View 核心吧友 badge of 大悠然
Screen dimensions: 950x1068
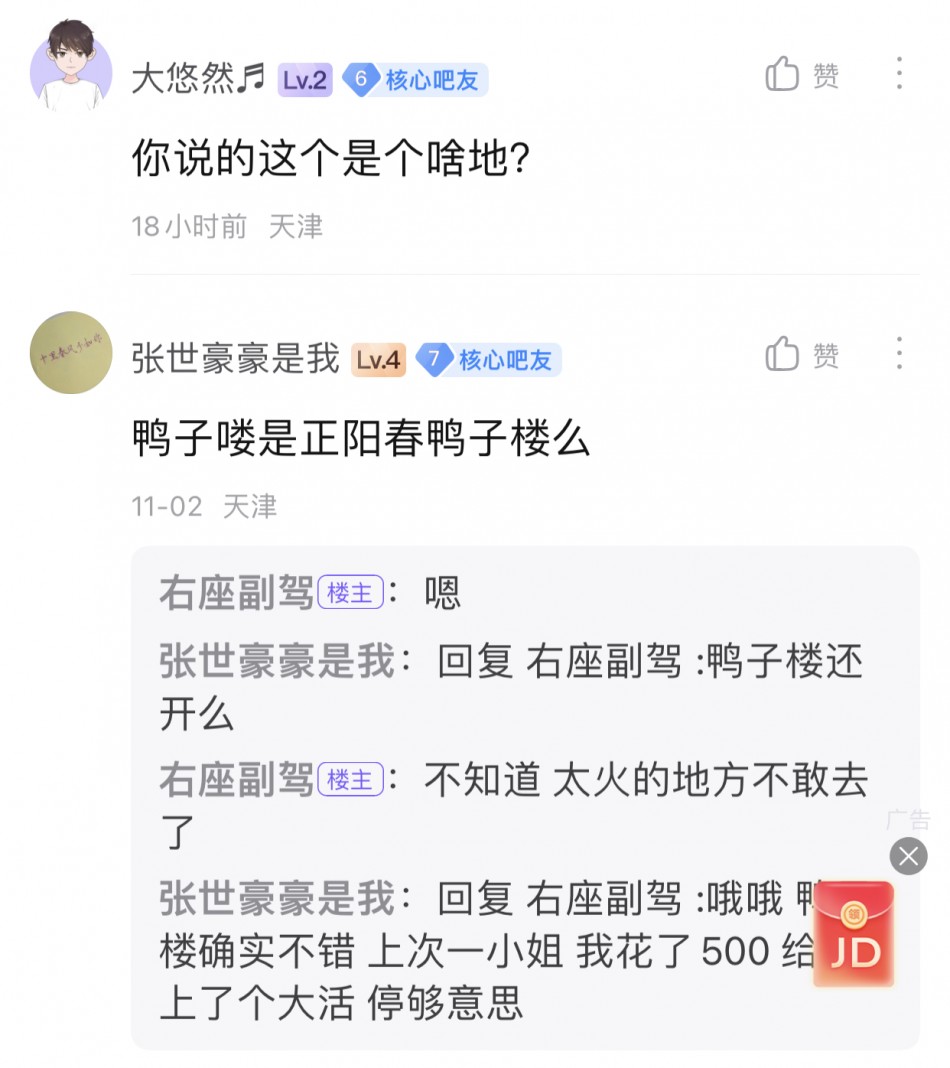(415, 80)
